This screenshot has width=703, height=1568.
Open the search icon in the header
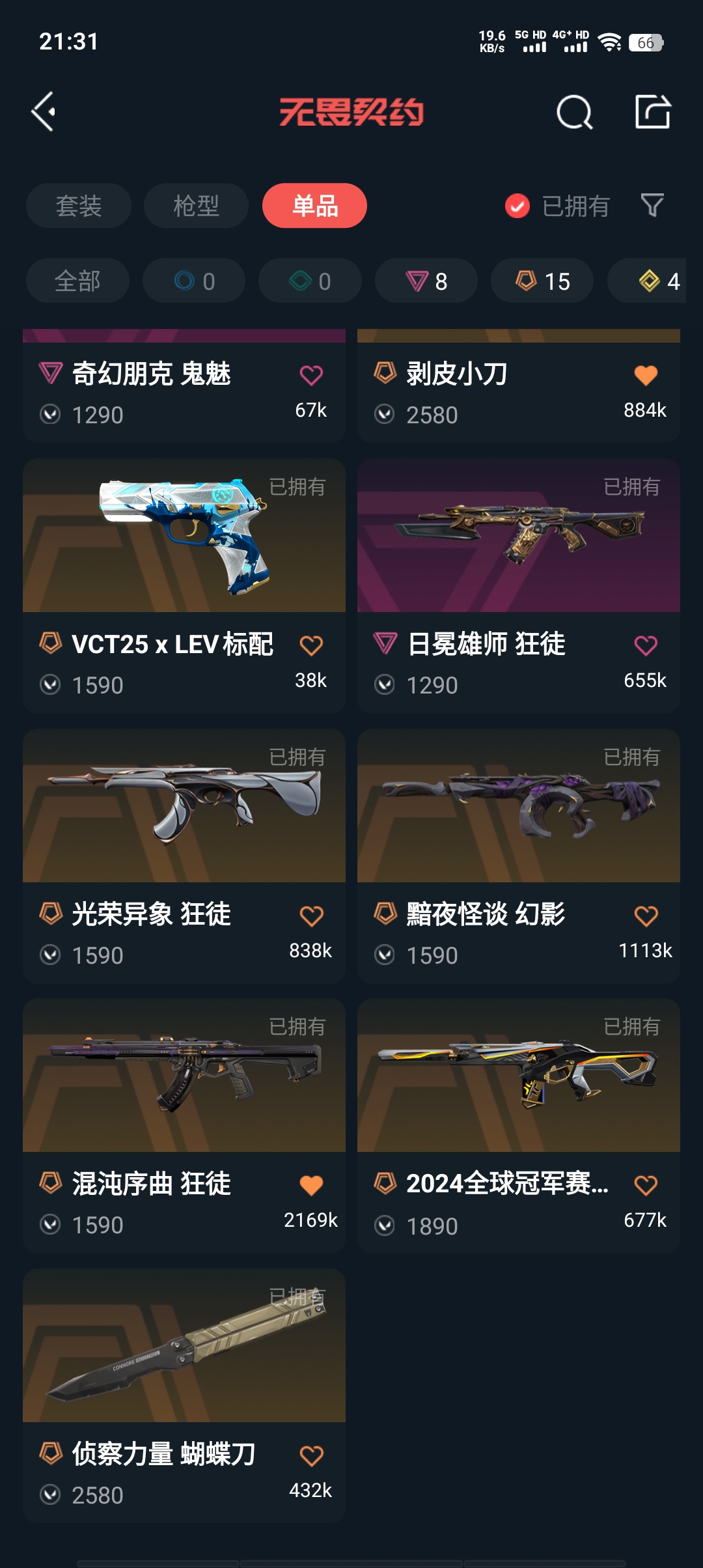pyautogui.click(x=574, y=113)
